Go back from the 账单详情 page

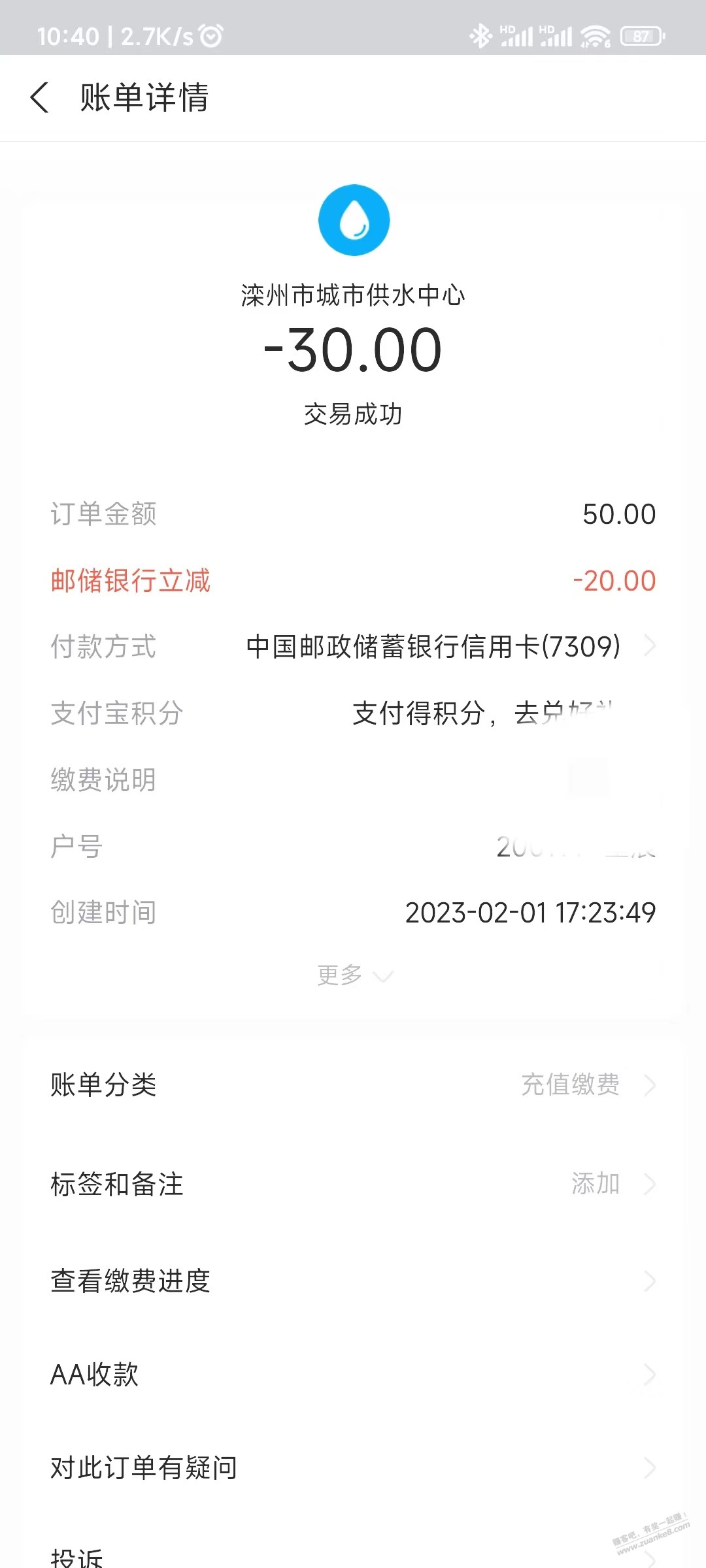(x=40, y=98)
